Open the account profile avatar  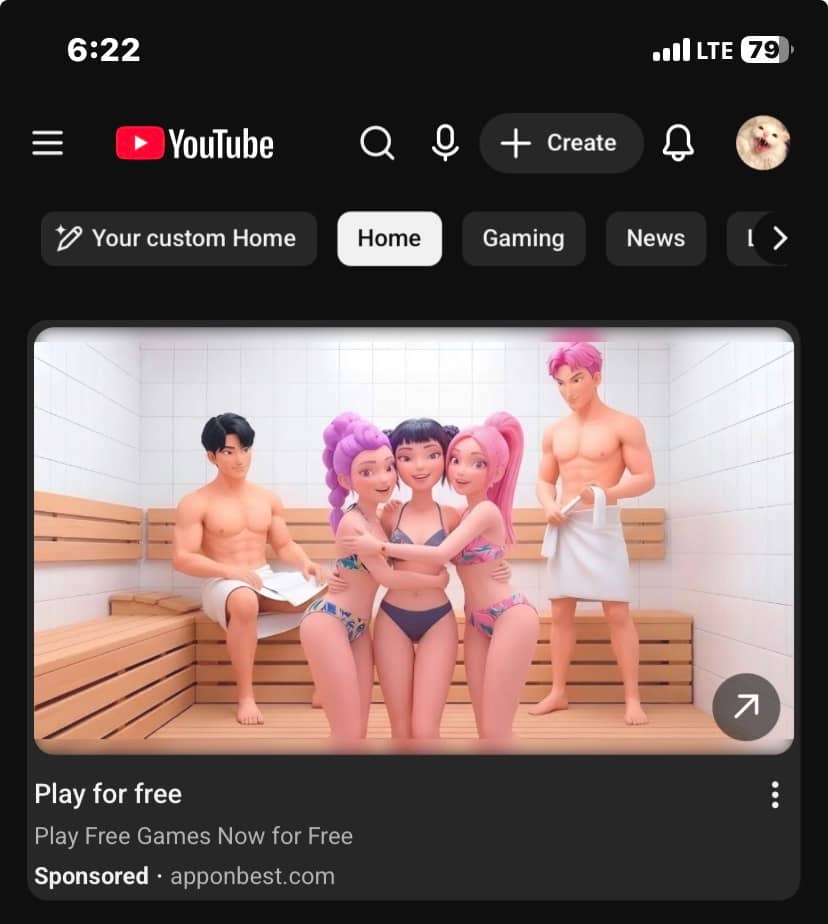[763, 143]
